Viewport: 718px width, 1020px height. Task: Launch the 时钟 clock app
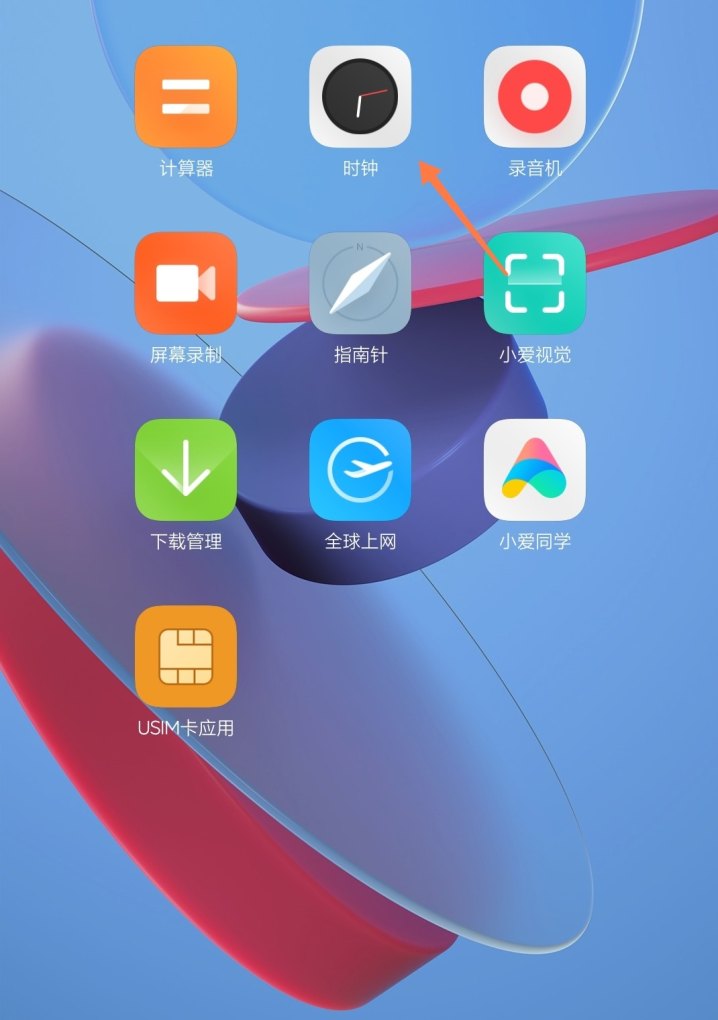360,97
